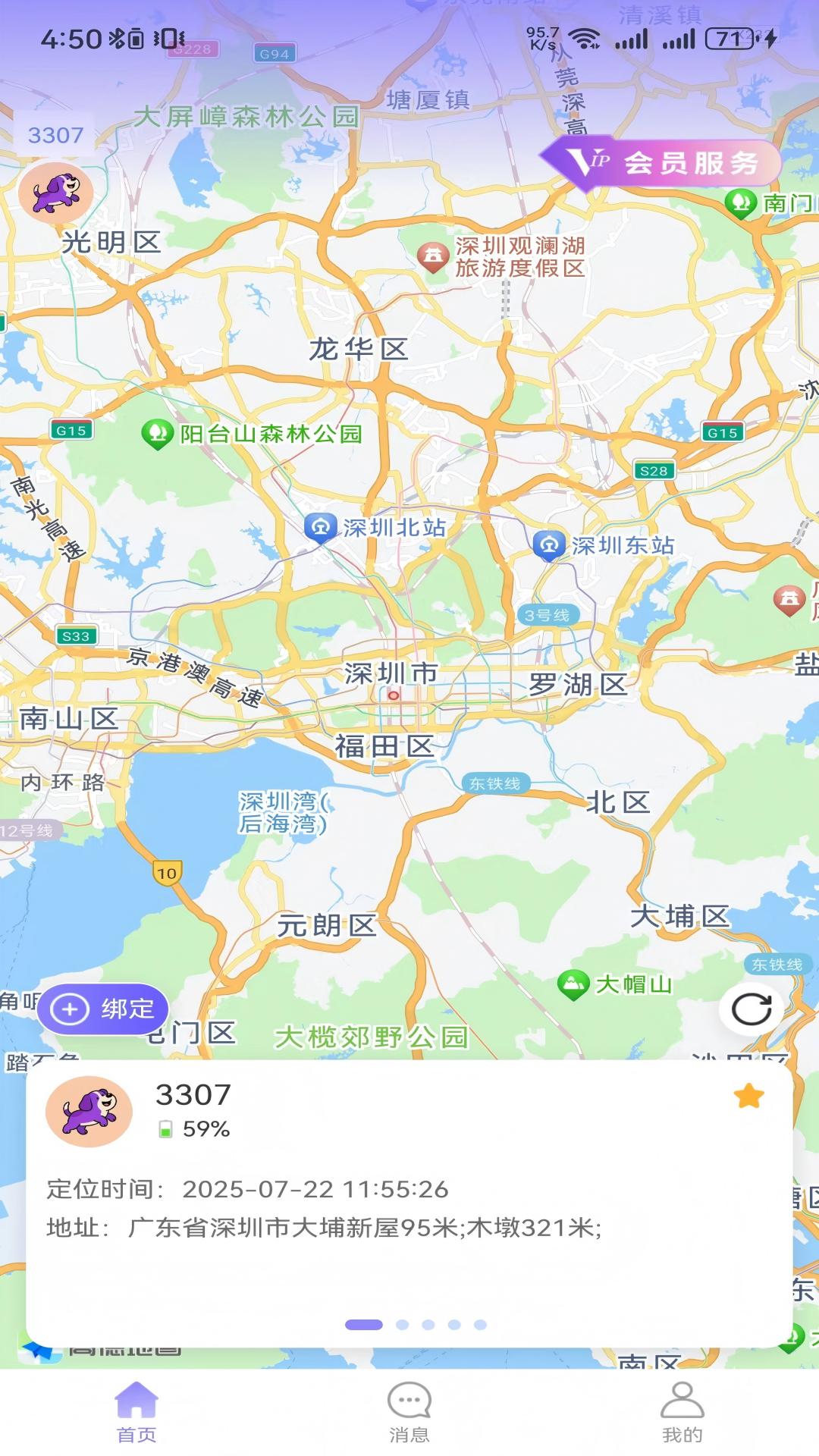Screen dimensions: 819x1456
Task: Open the refresh location icon
Action: pos(749,1009)
